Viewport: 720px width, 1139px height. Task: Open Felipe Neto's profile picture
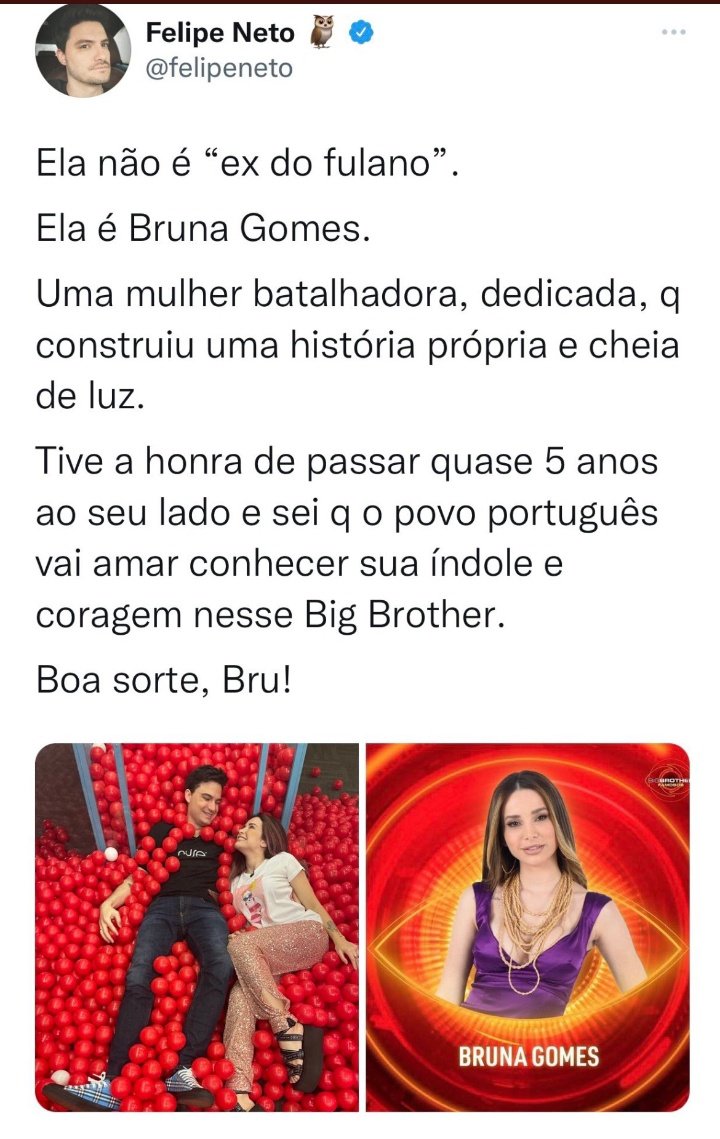83,51
